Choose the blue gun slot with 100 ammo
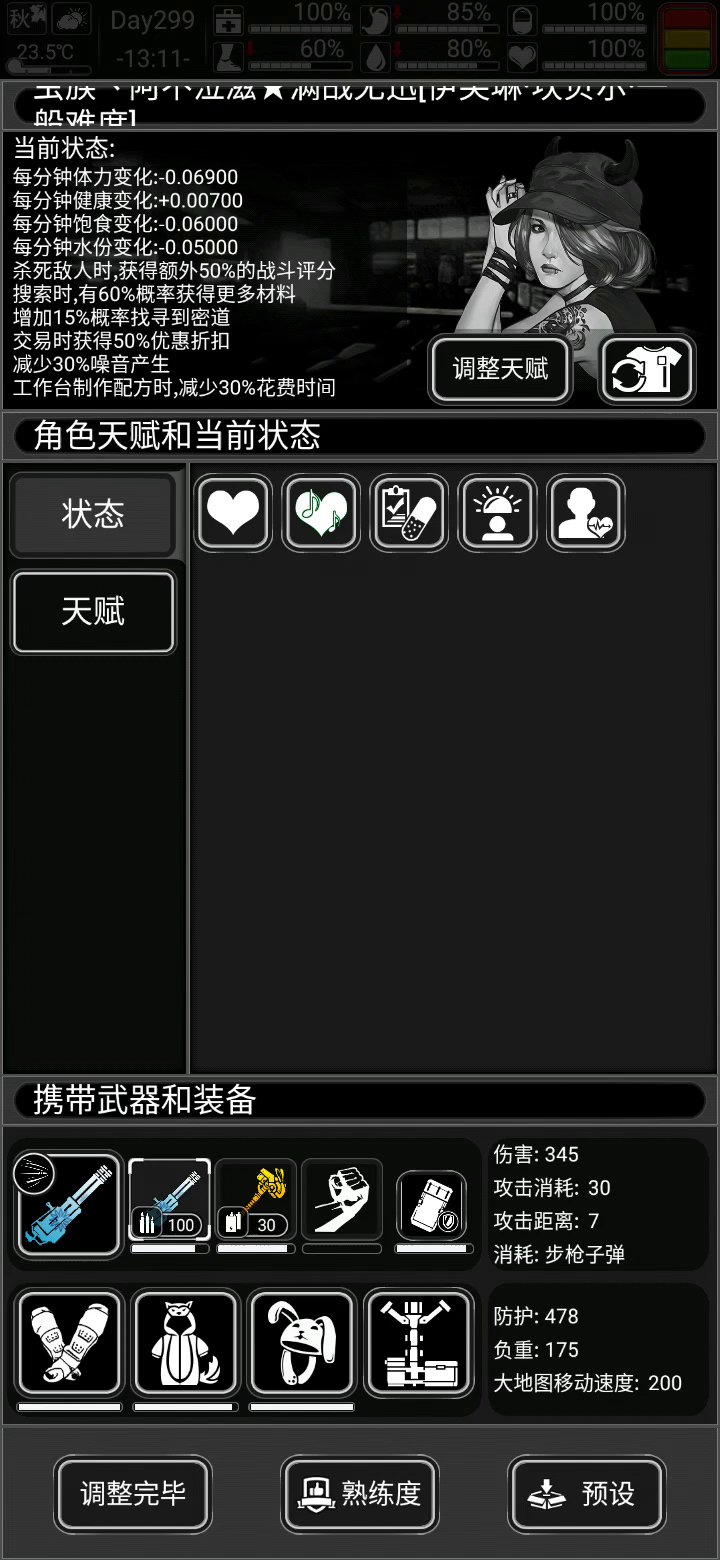The width and height of the screenshot is (720, 1560). [169, 1200]
